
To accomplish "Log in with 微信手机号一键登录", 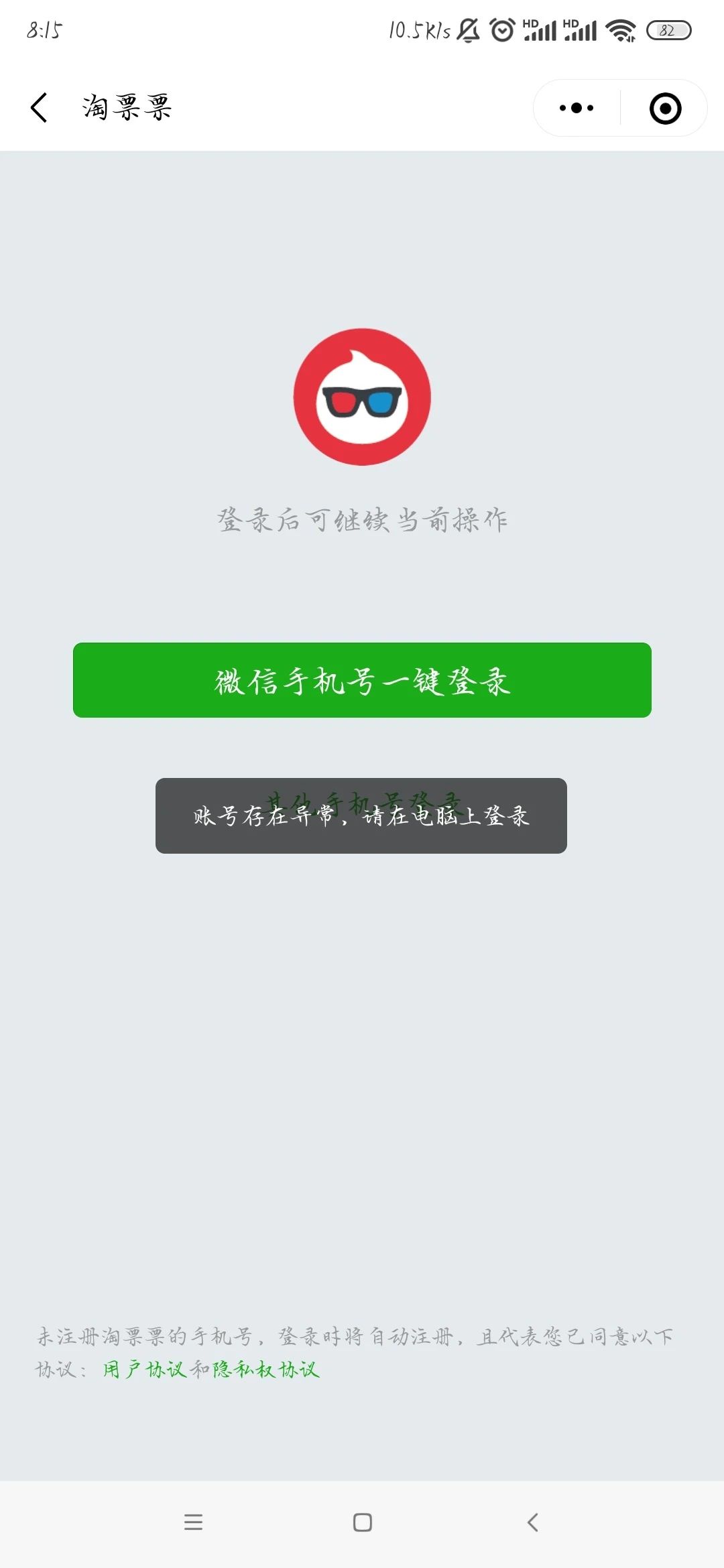I will click(362, 680).
